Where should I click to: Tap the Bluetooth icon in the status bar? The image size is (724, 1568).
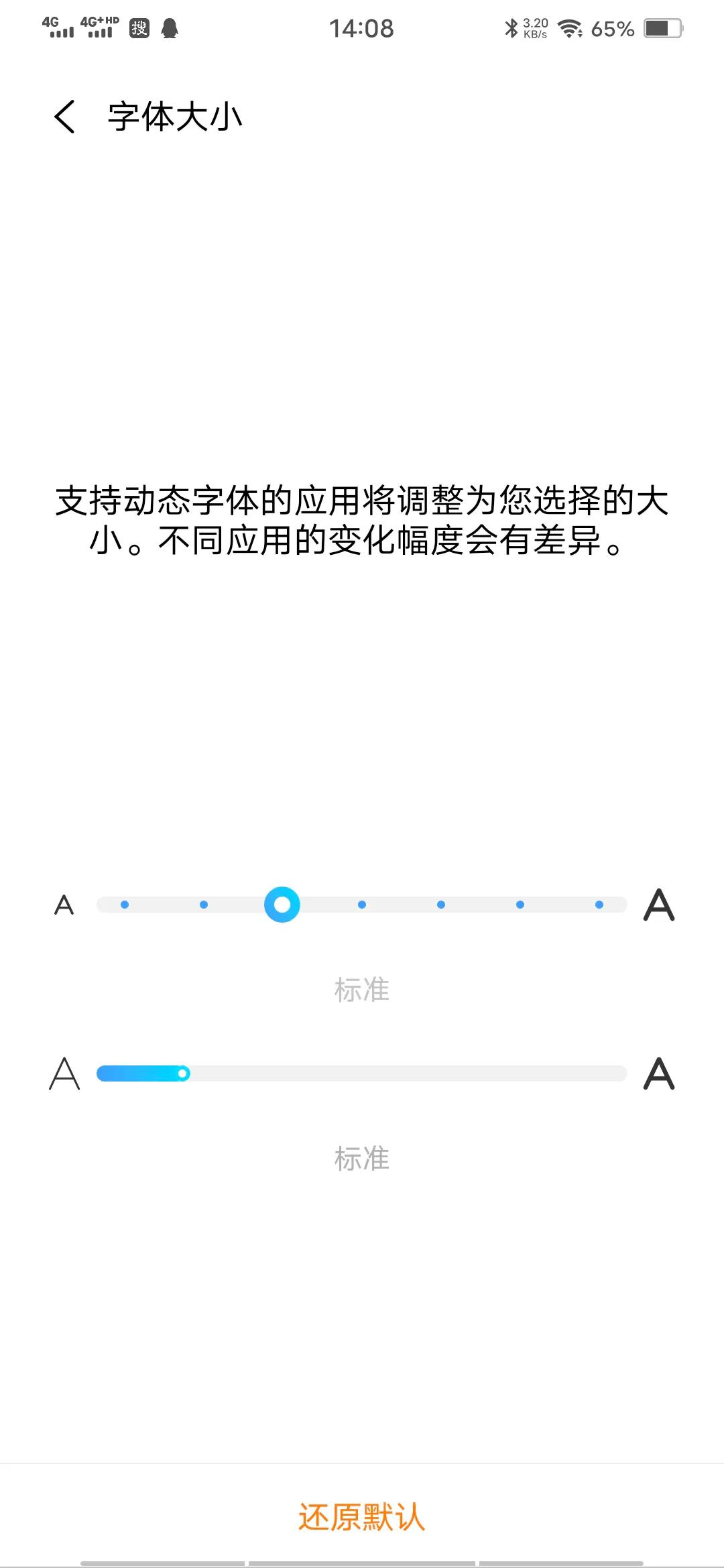[x=511, y=28]
